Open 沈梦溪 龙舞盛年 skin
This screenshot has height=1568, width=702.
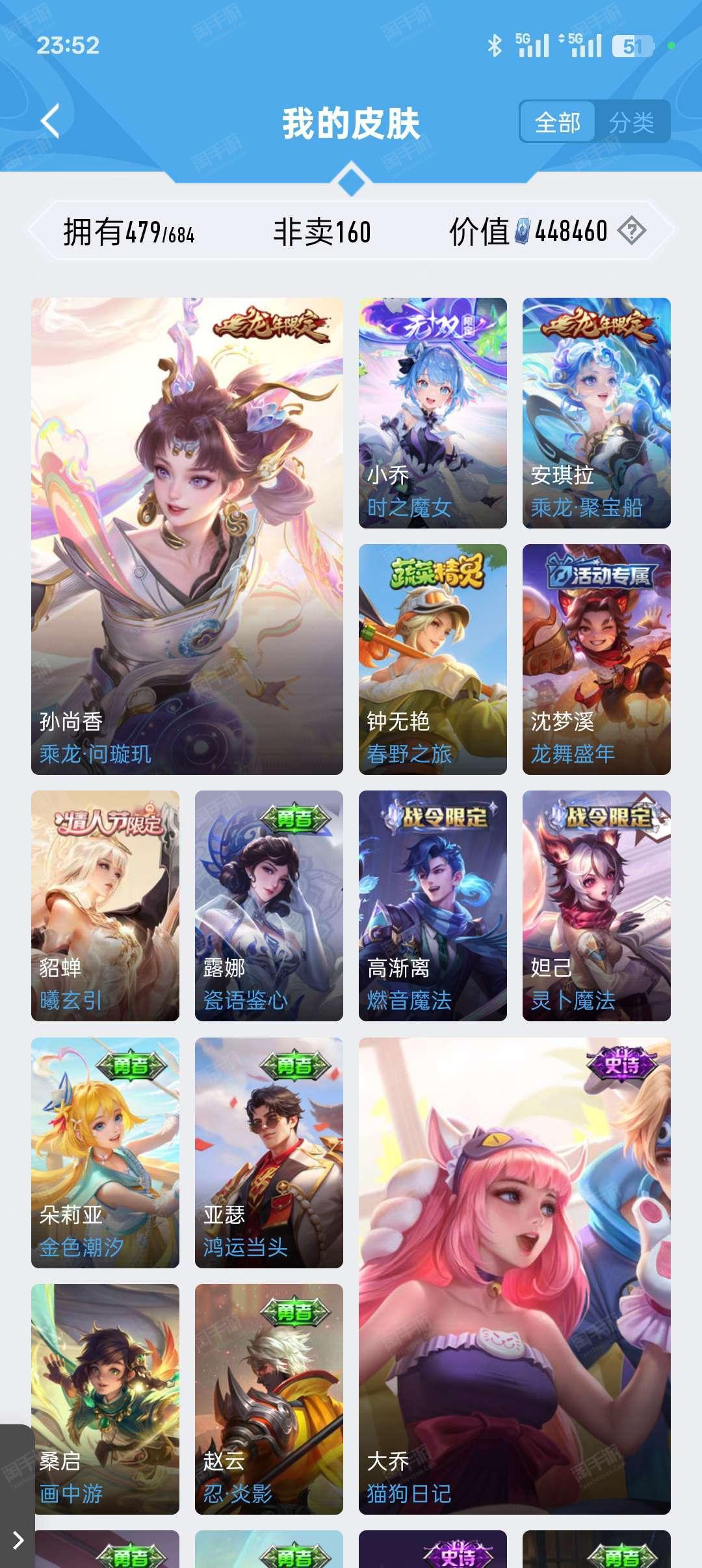click(597, 659)
